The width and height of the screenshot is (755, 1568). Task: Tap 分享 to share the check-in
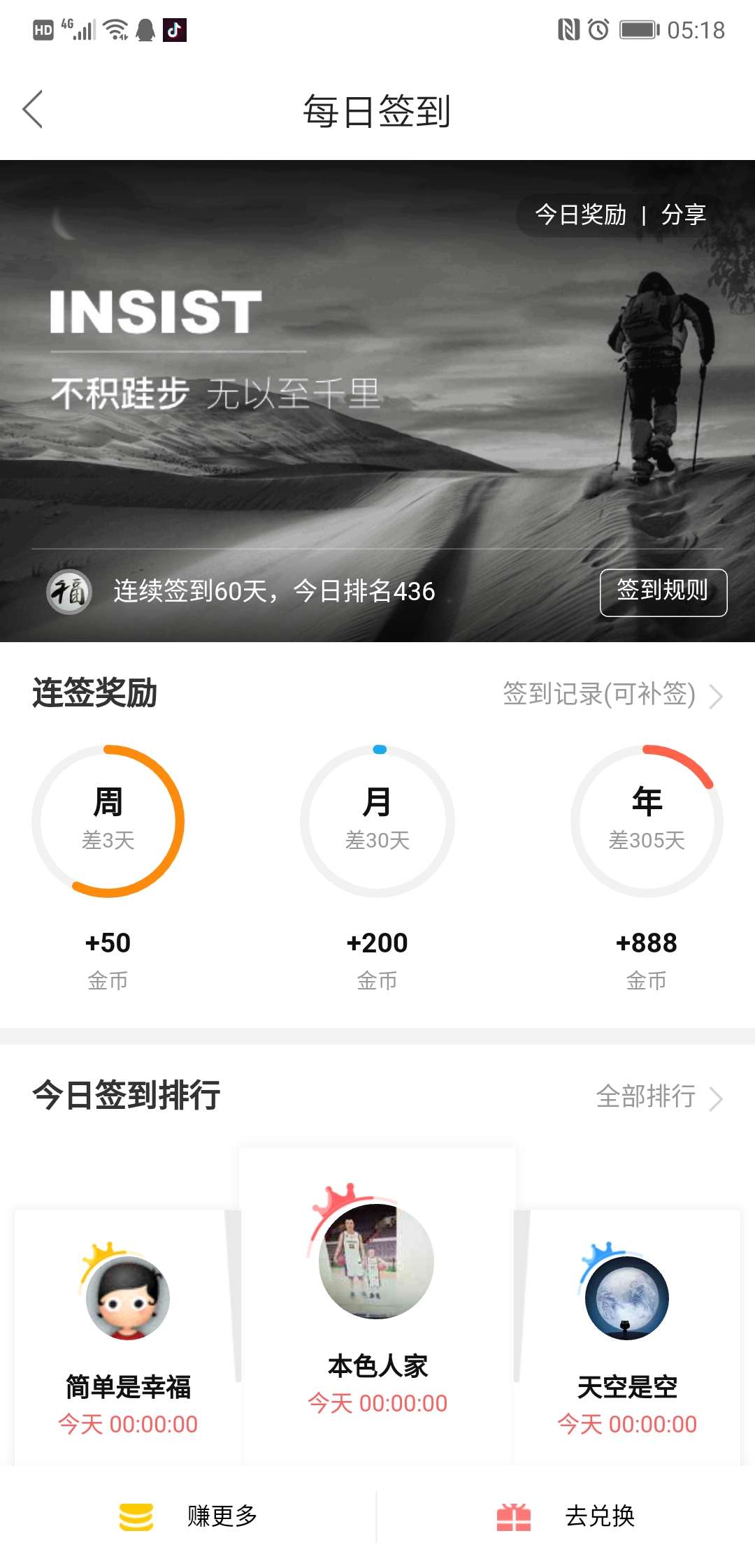[683, 215]
